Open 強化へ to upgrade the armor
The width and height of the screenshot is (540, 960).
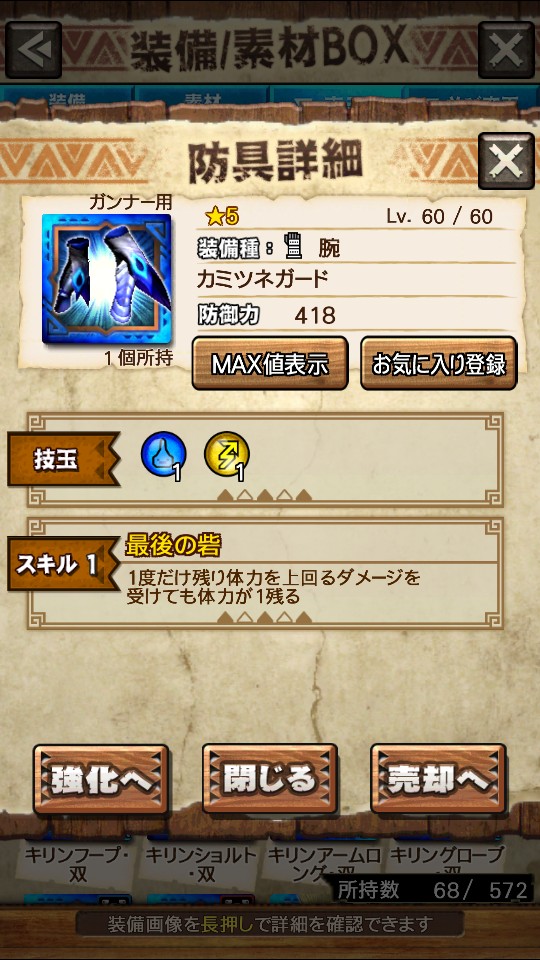coord(101,779)
